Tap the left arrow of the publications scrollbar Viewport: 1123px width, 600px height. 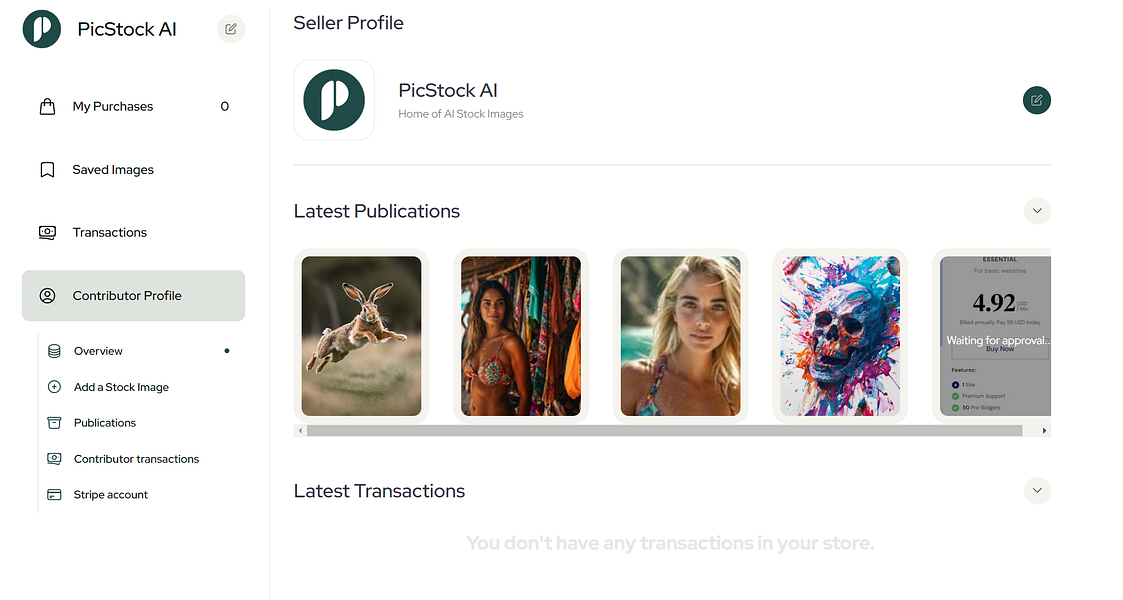click(299, 430)
